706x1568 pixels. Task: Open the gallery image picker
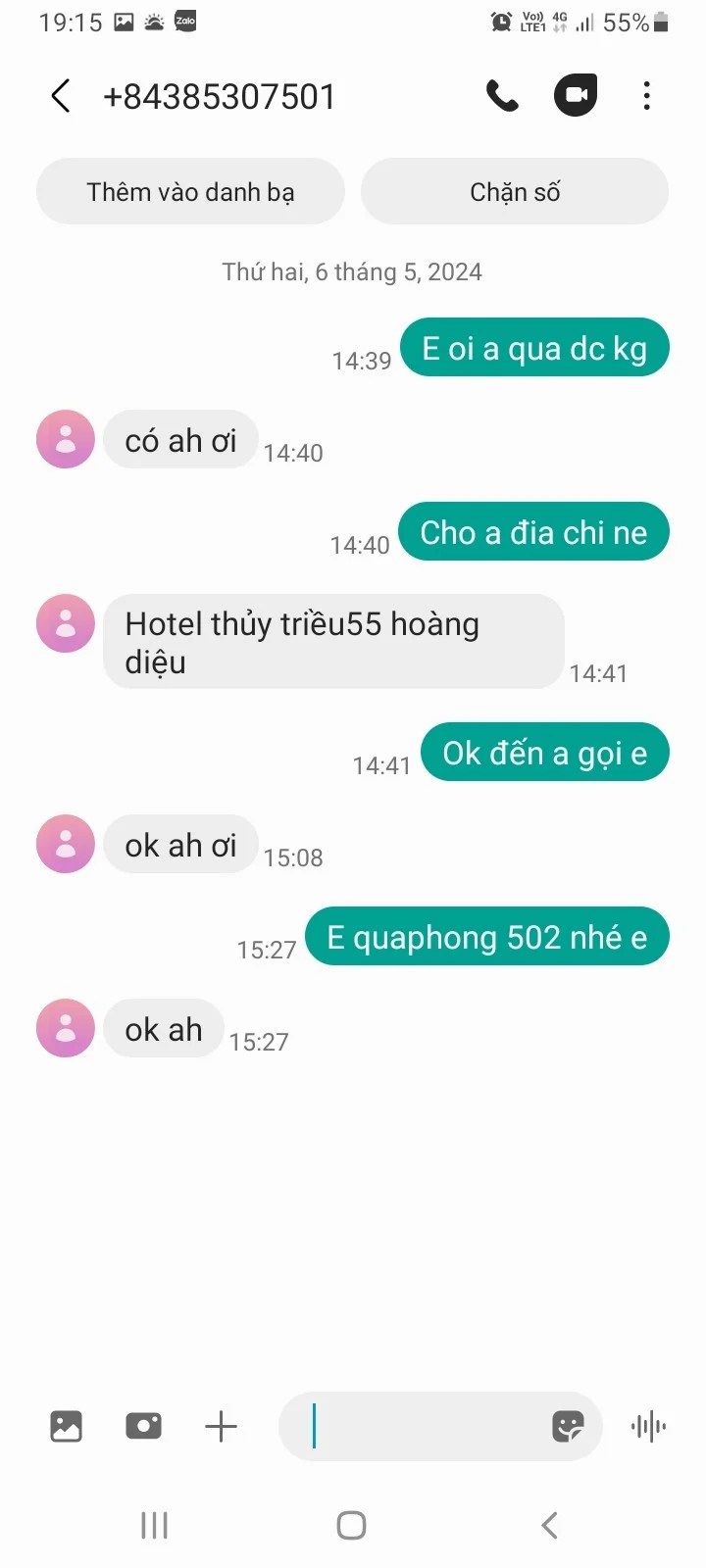tap(66, 1426)
